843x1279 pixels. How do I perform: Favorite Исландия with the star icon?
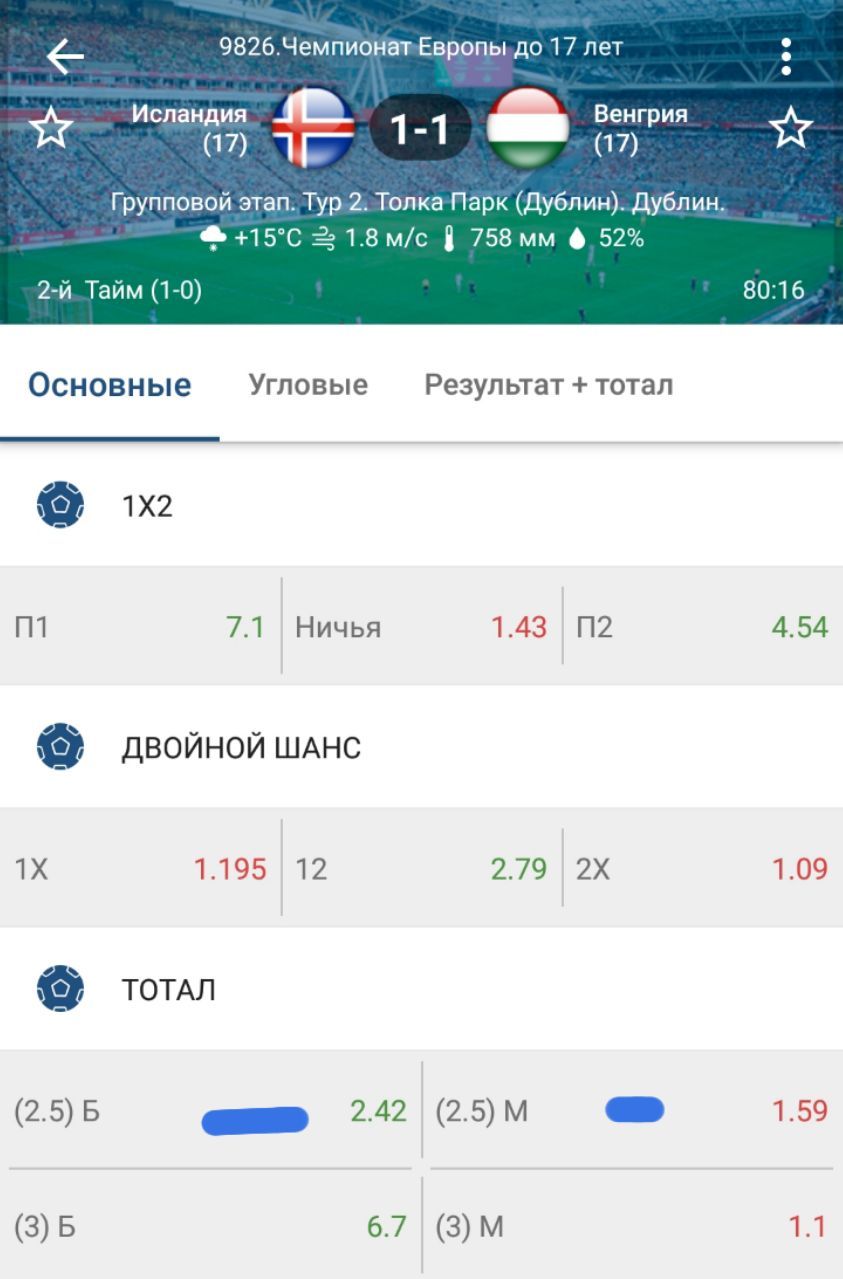[51, 129]
